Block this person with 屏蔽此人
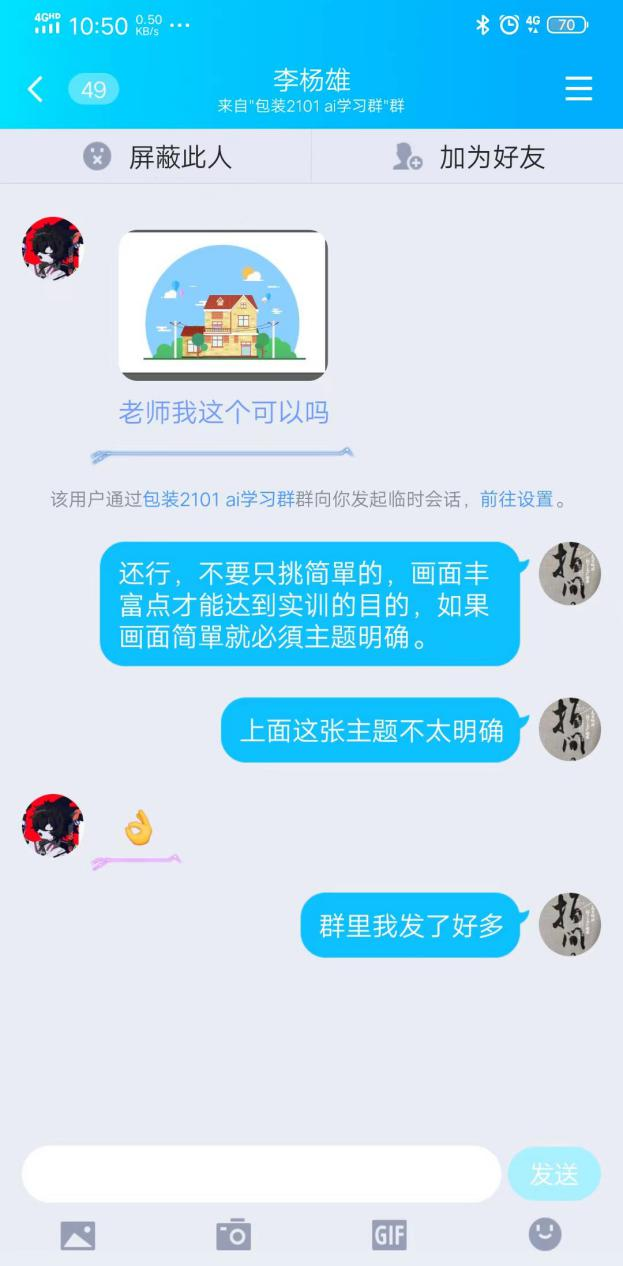The image size is (623, 1266). point(156,157)
